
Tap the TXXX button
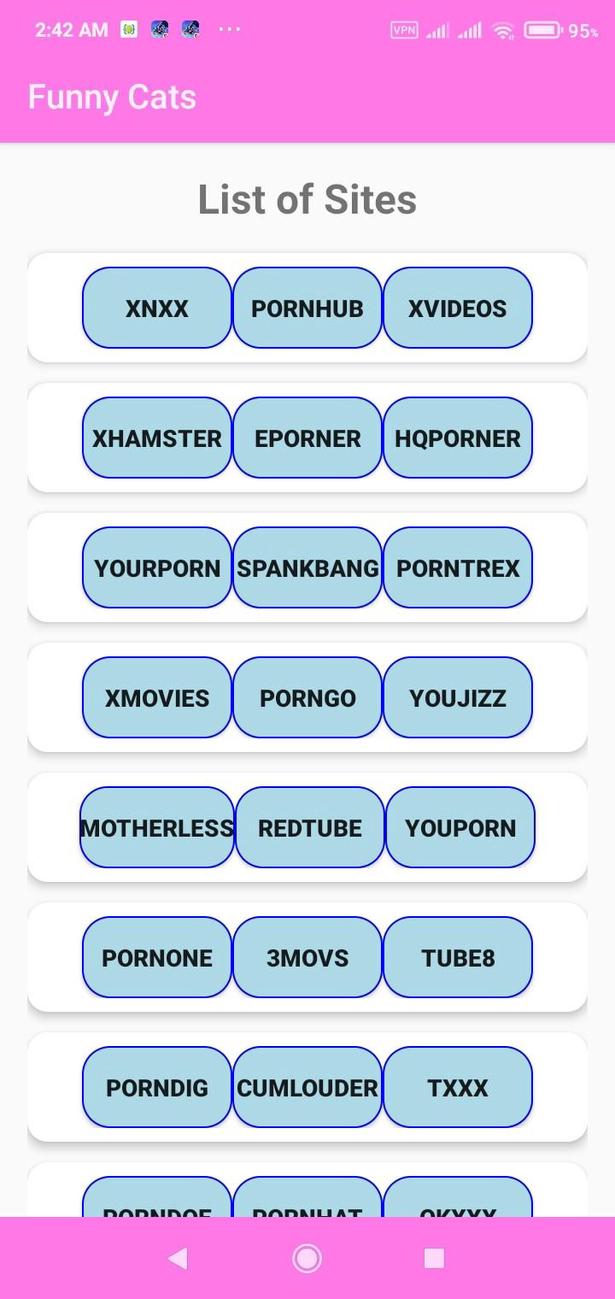457,1088
